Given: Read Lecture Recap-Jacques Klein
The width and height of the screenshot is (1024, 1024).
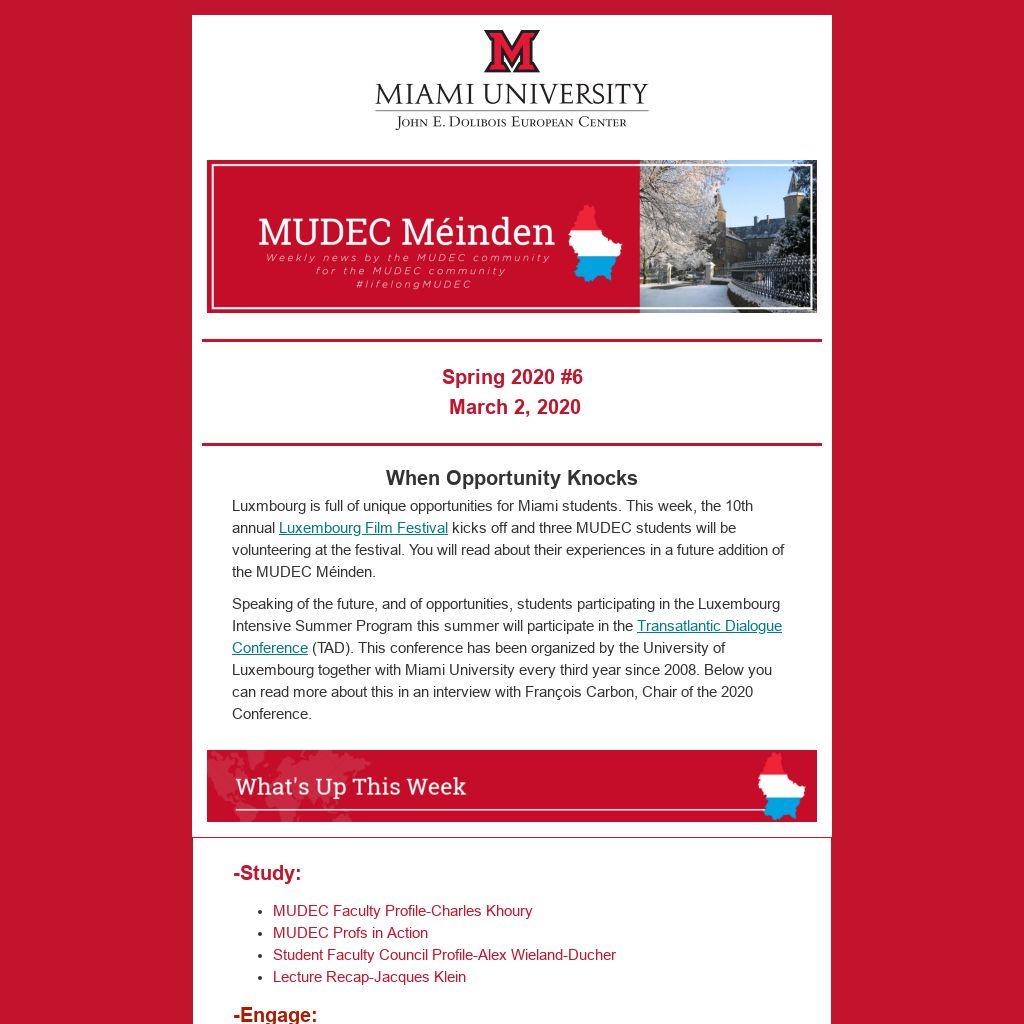Looking at the screenshot, I should coord(369,977).
